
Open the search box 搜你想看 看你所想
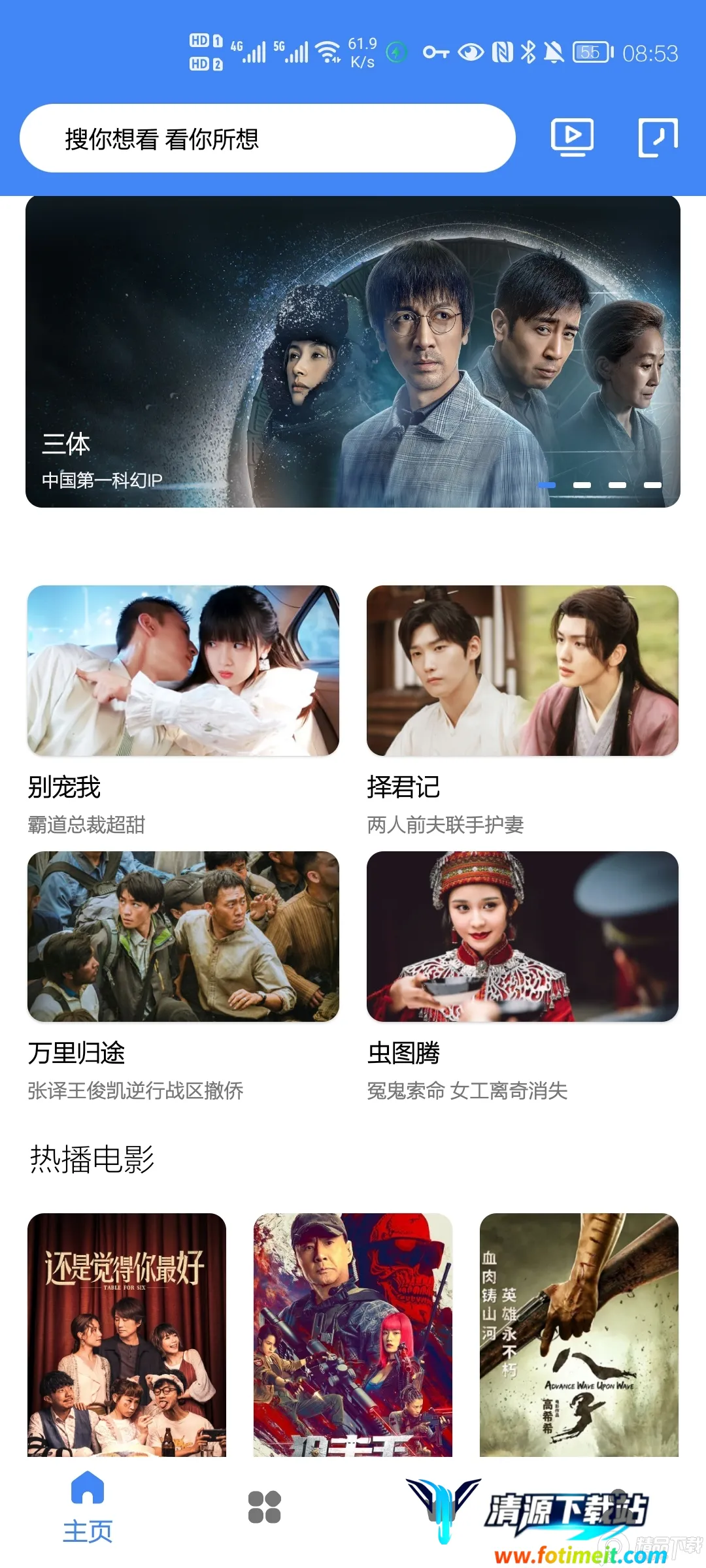tap(267, 139)
